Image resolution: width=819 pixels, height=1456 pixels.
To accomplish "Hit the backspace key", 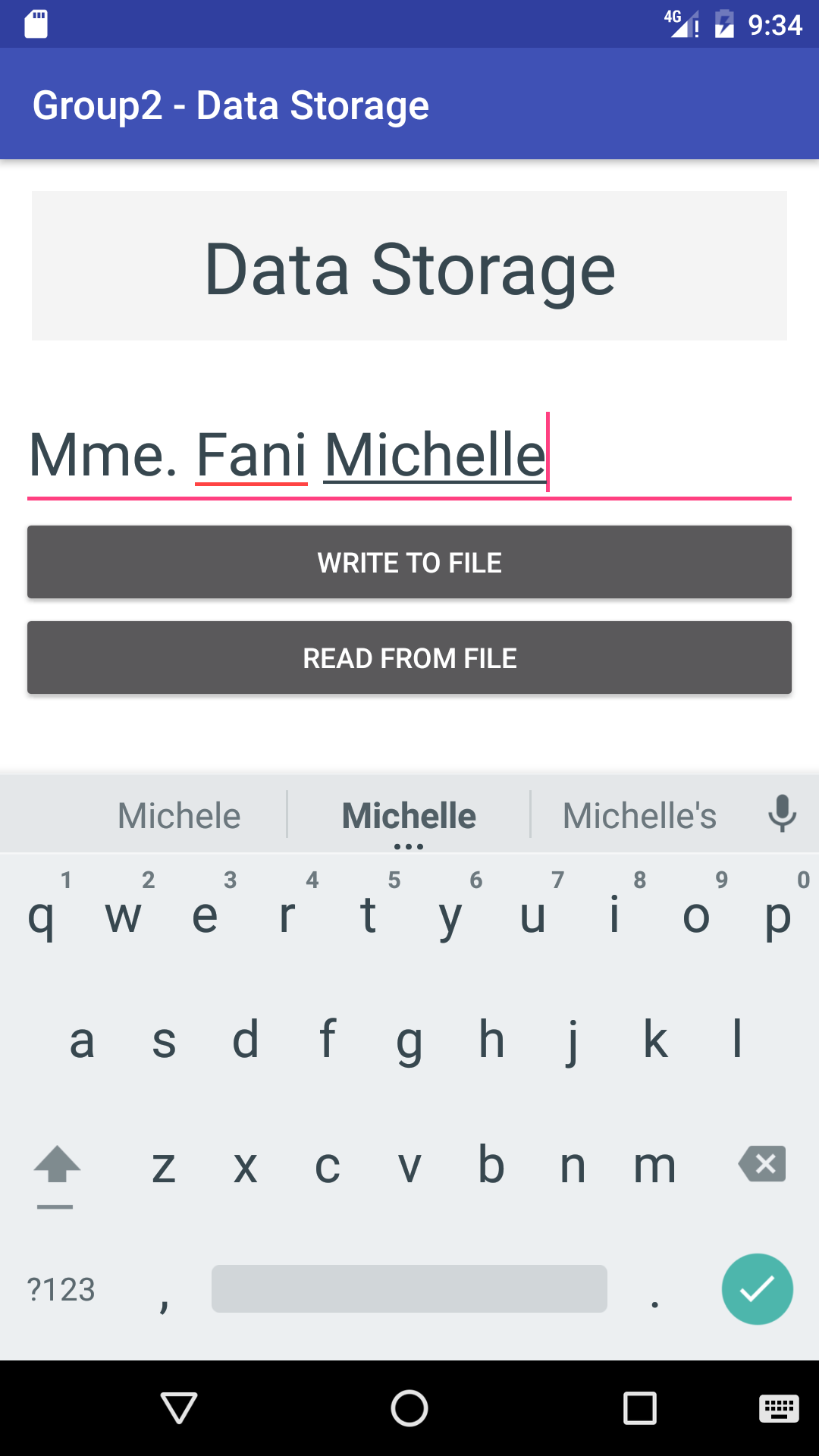I will coord(762,1164).
